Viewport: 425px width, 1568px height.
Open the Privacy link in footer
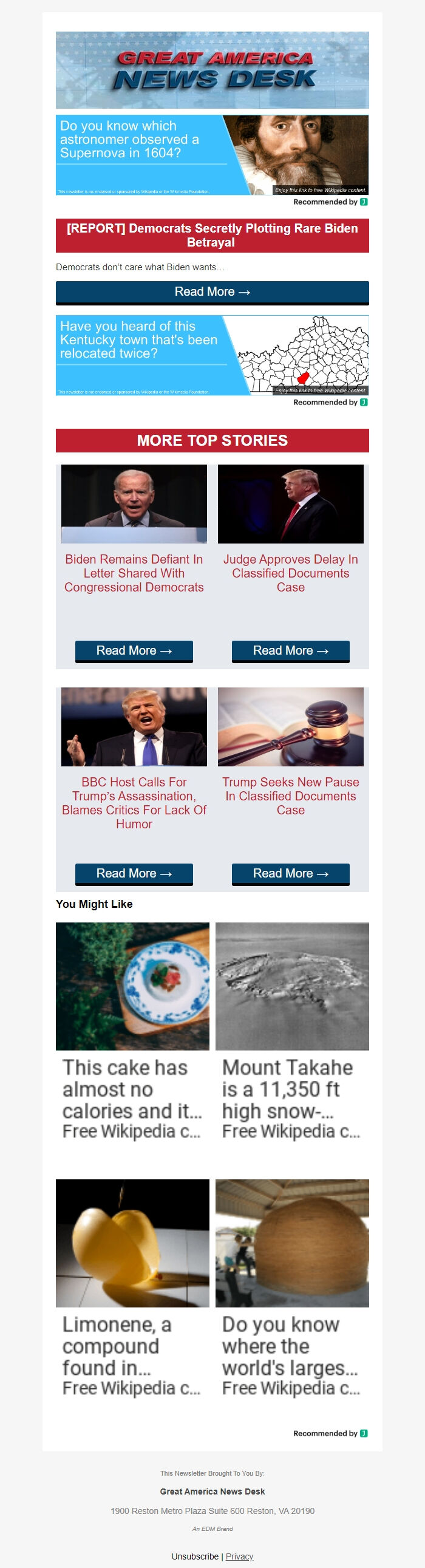coord(239,1556)
